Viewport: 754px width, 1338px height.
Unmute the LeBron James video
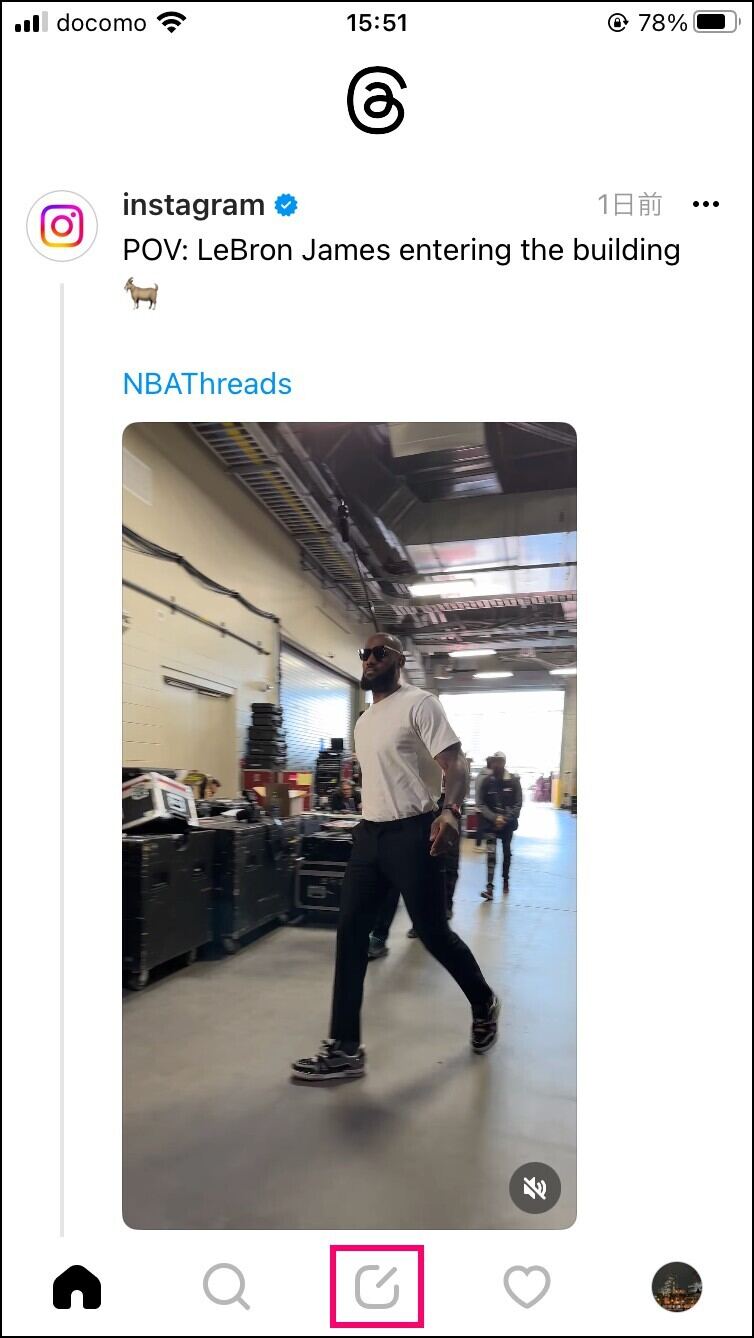tap(535, 1187)
